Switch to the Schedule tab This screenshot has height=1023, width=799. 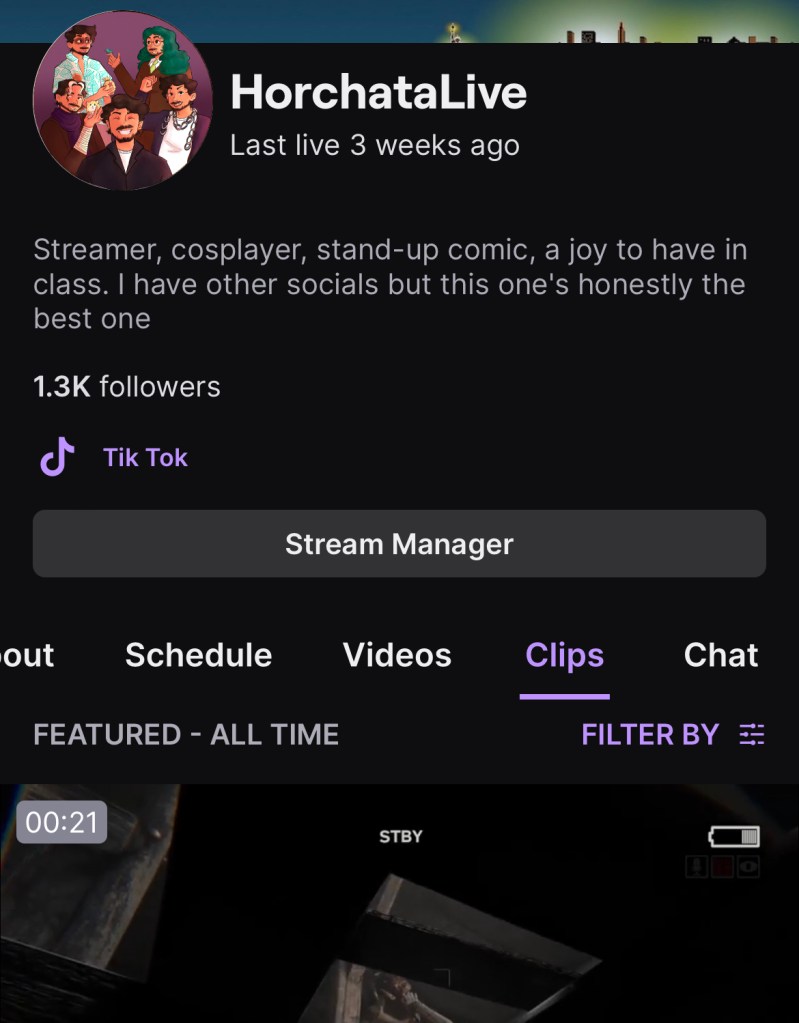click(x=198, y=655)
